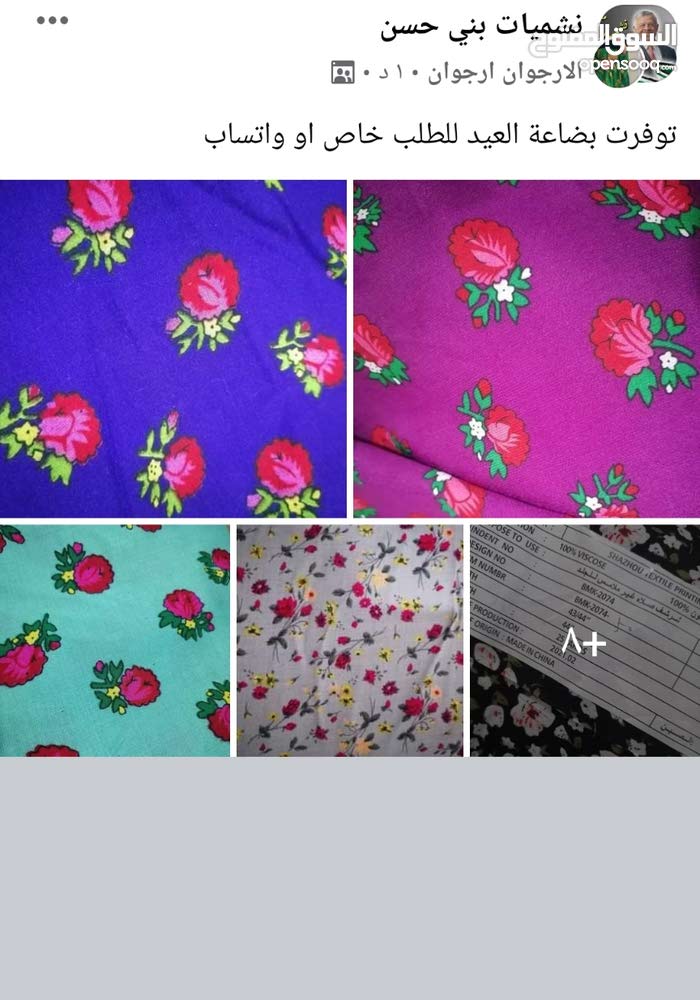Image resolution: width=700 pixels, height=1000 pixels.
Task: Open the turquoise floral fabric photo
Action: [115, 640]
